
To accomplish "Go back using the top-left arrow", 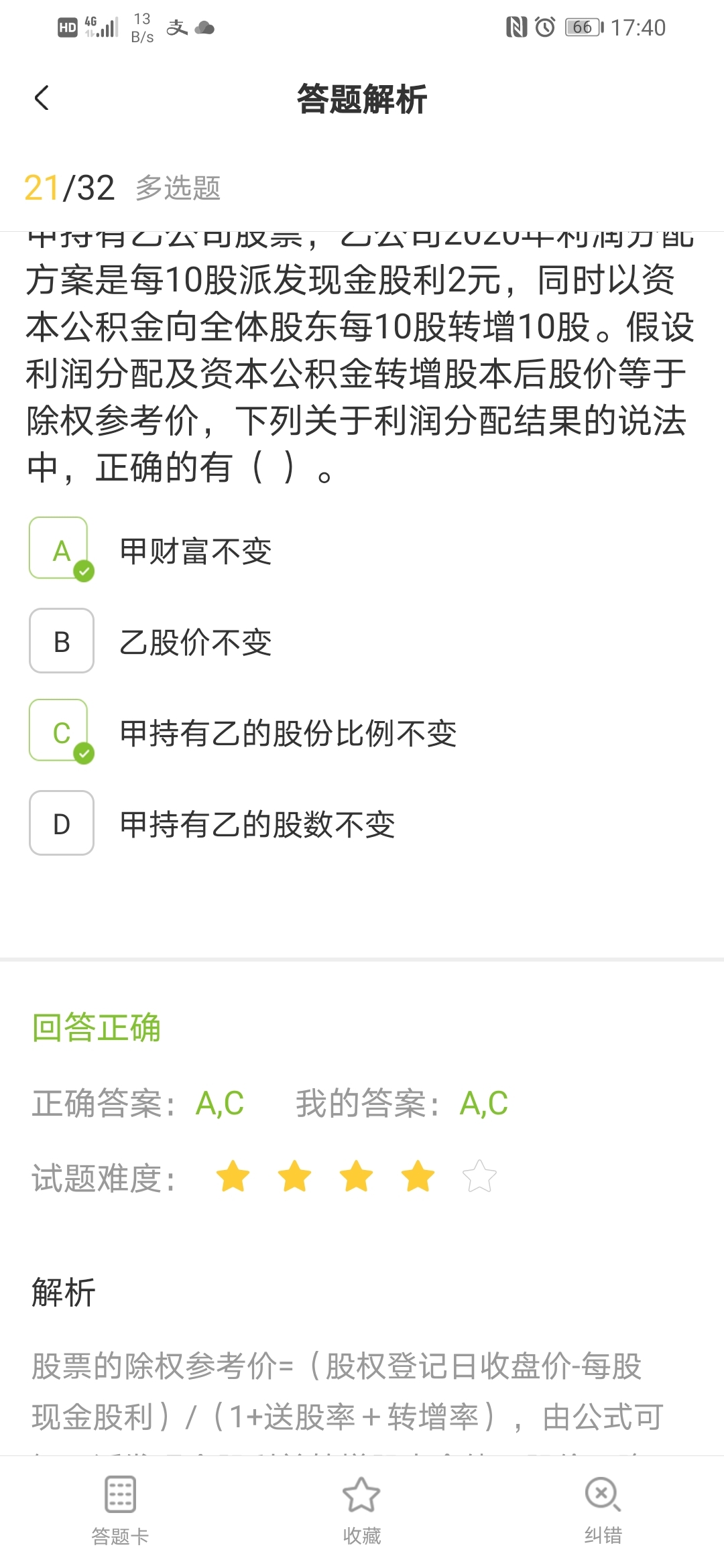I will pos(42,99).
